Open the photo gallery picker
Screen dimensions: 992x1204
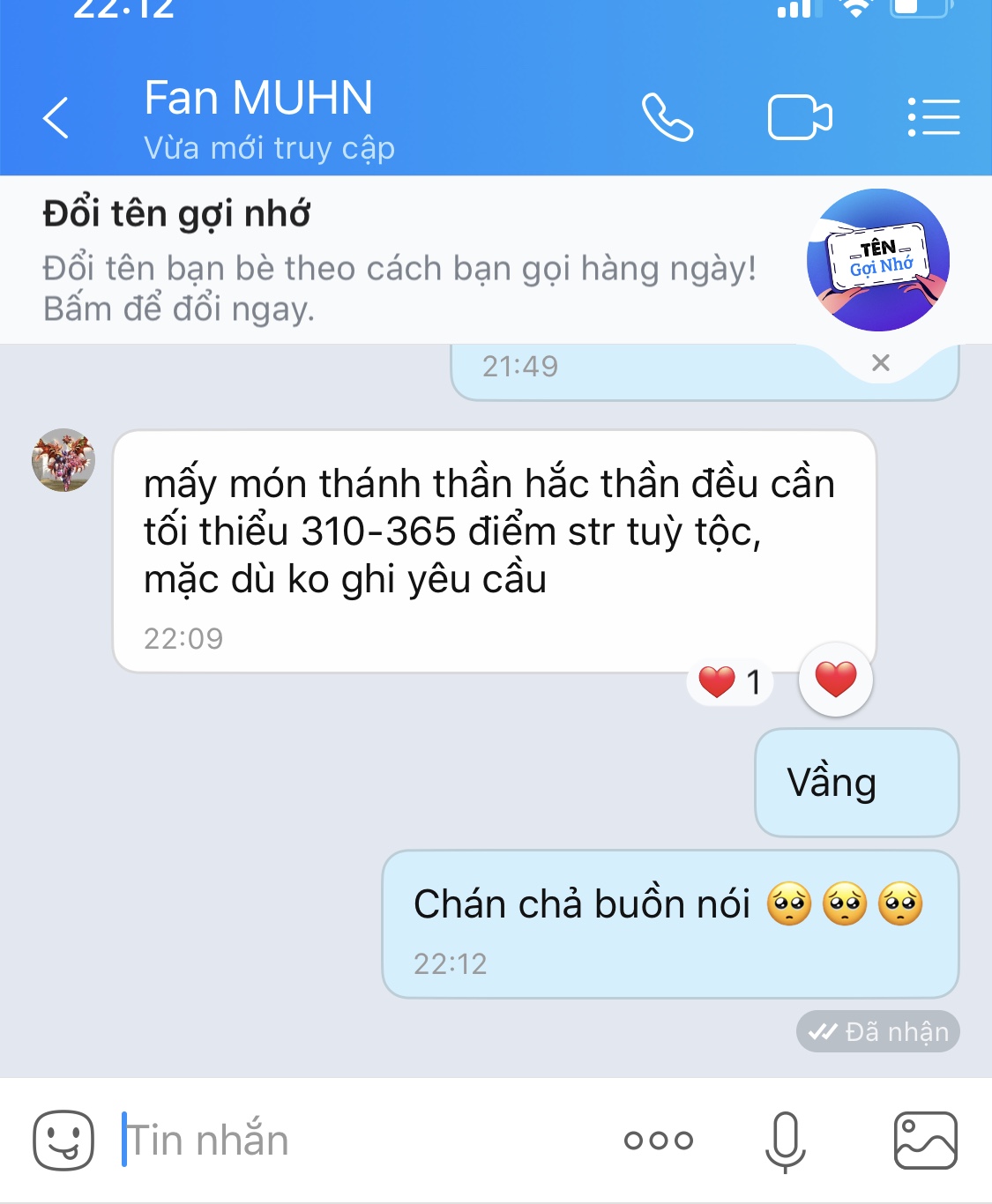[x=925, y=1140]
